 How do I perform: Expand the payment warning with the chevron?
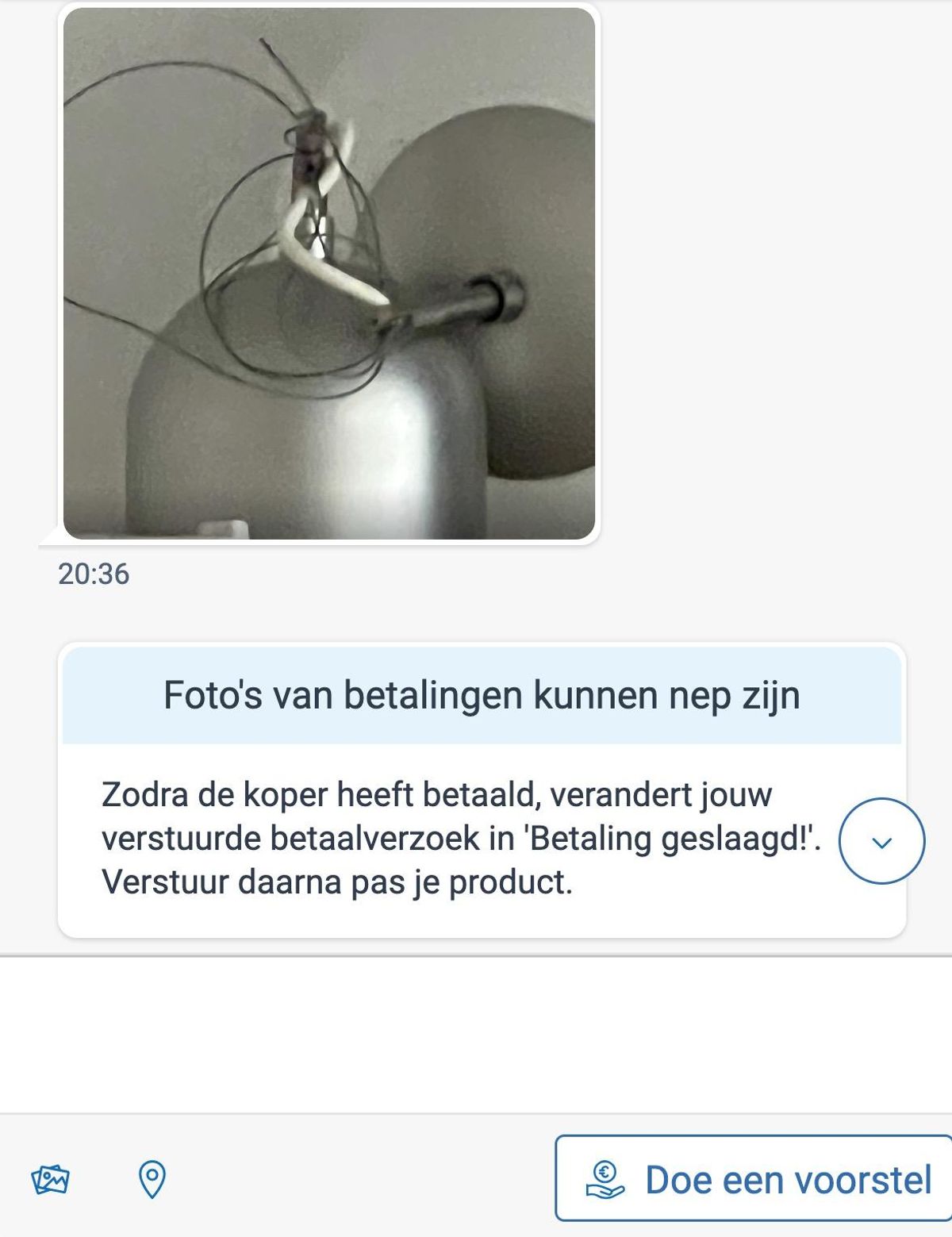click(x=881, y=841)
